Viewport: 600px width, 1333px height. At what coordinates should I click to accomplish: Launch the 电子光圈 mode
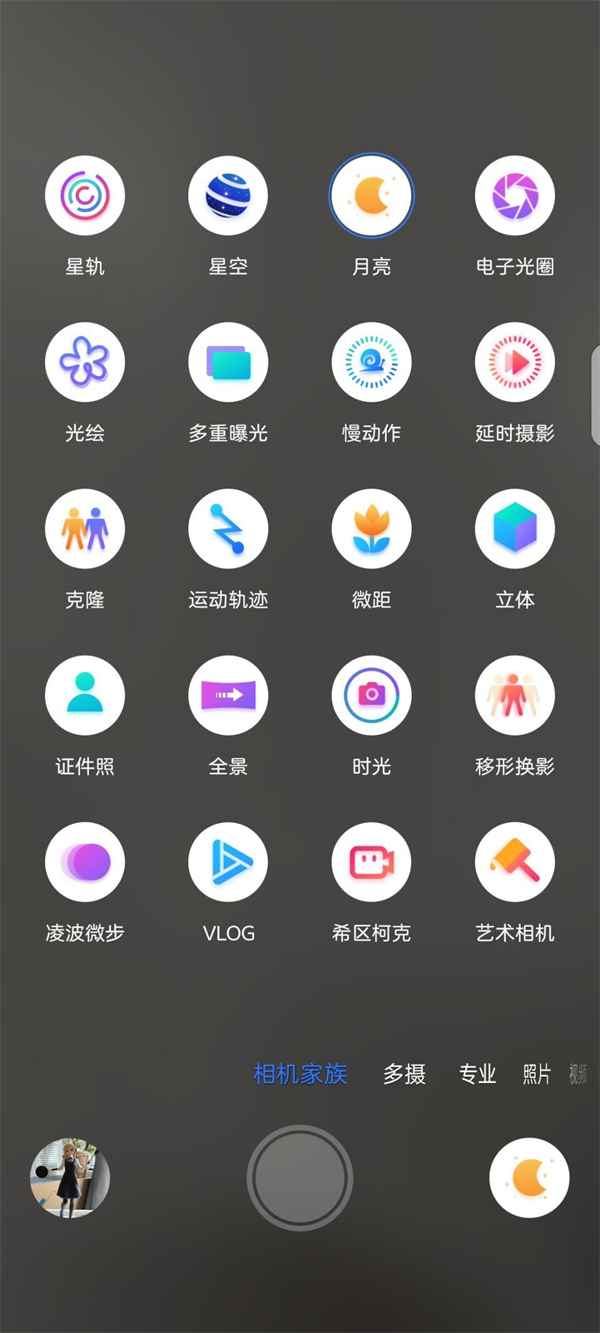tap(515, 196)
